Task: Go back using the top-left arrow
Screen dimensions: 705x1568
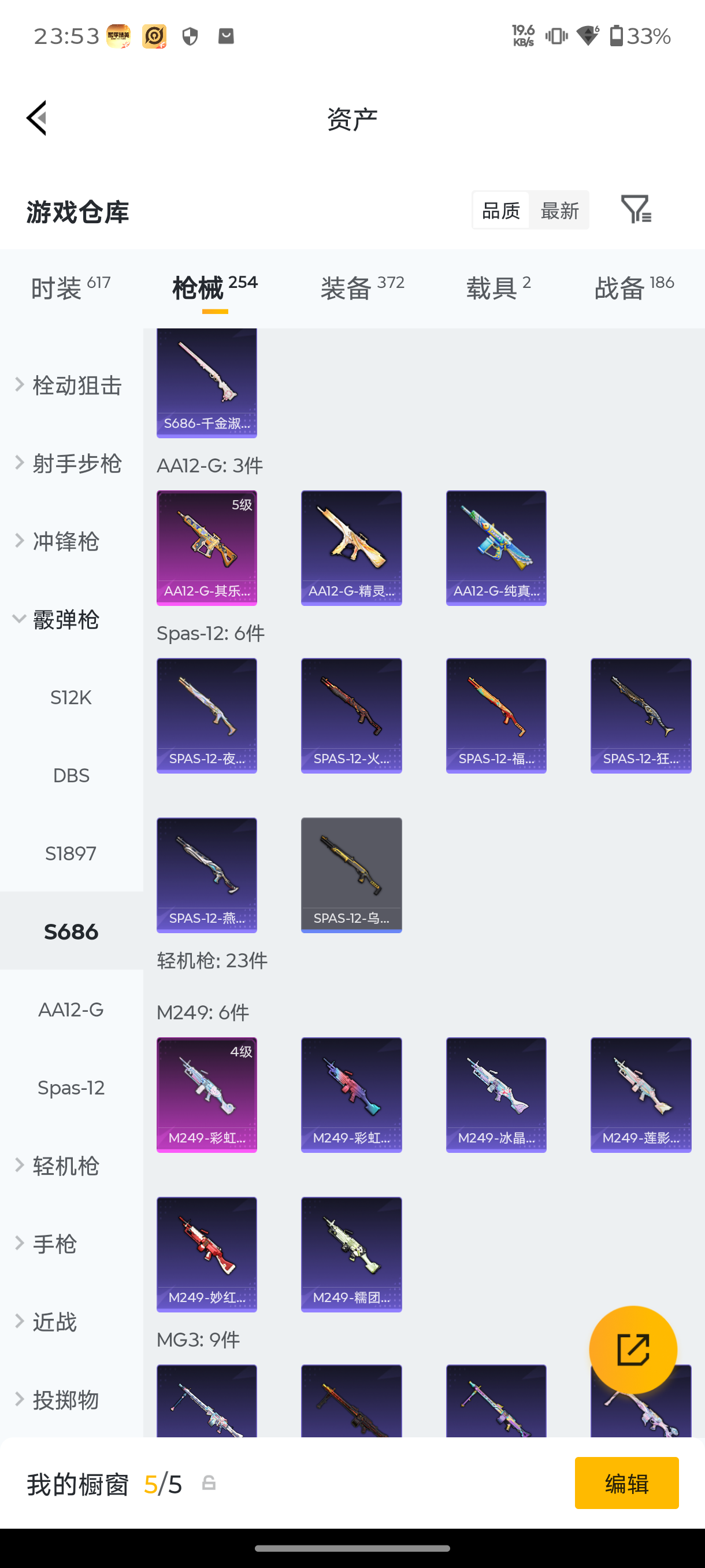Action: 36,118
